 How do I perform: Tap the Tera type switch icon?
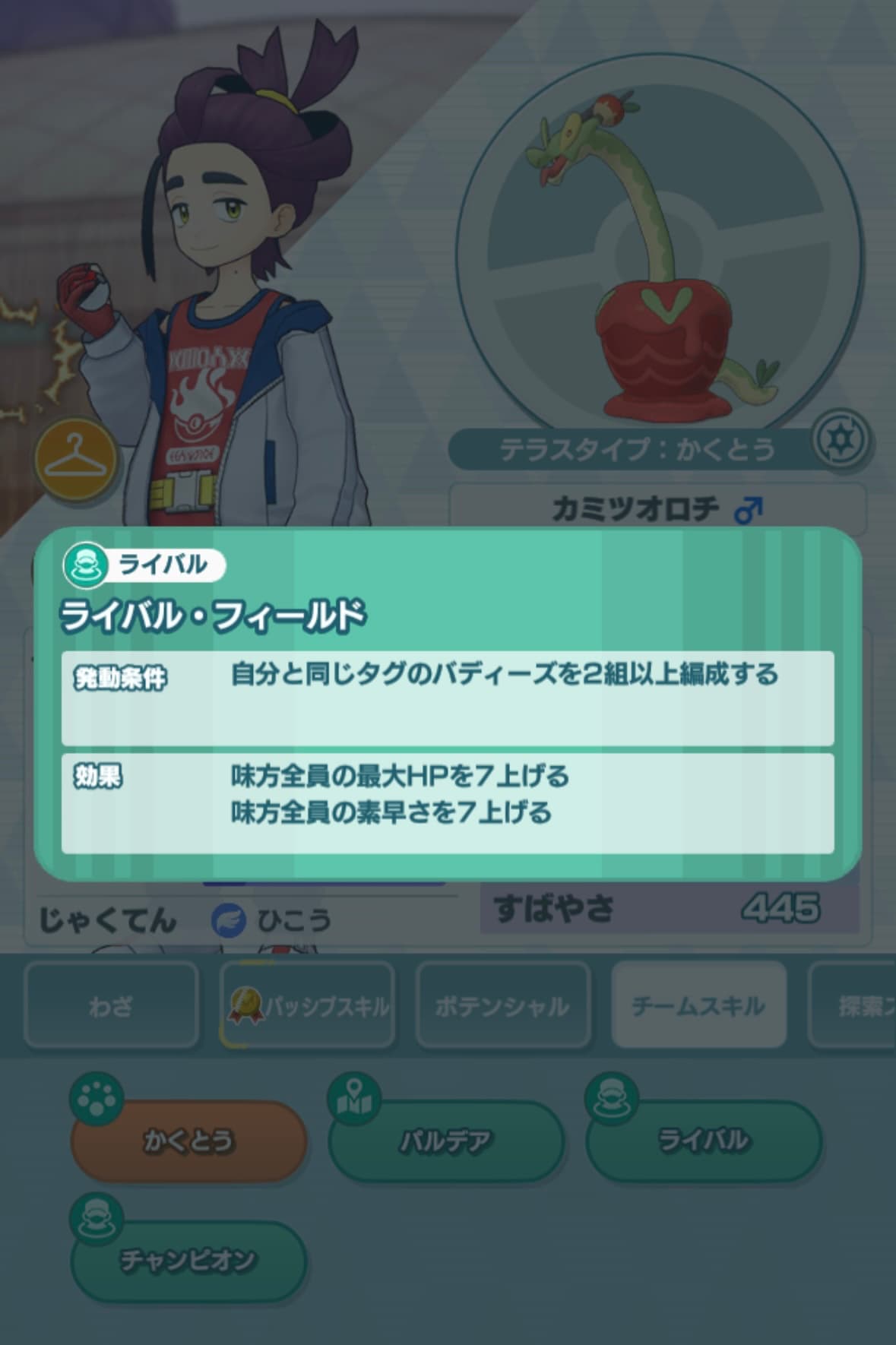coord(841,440)
